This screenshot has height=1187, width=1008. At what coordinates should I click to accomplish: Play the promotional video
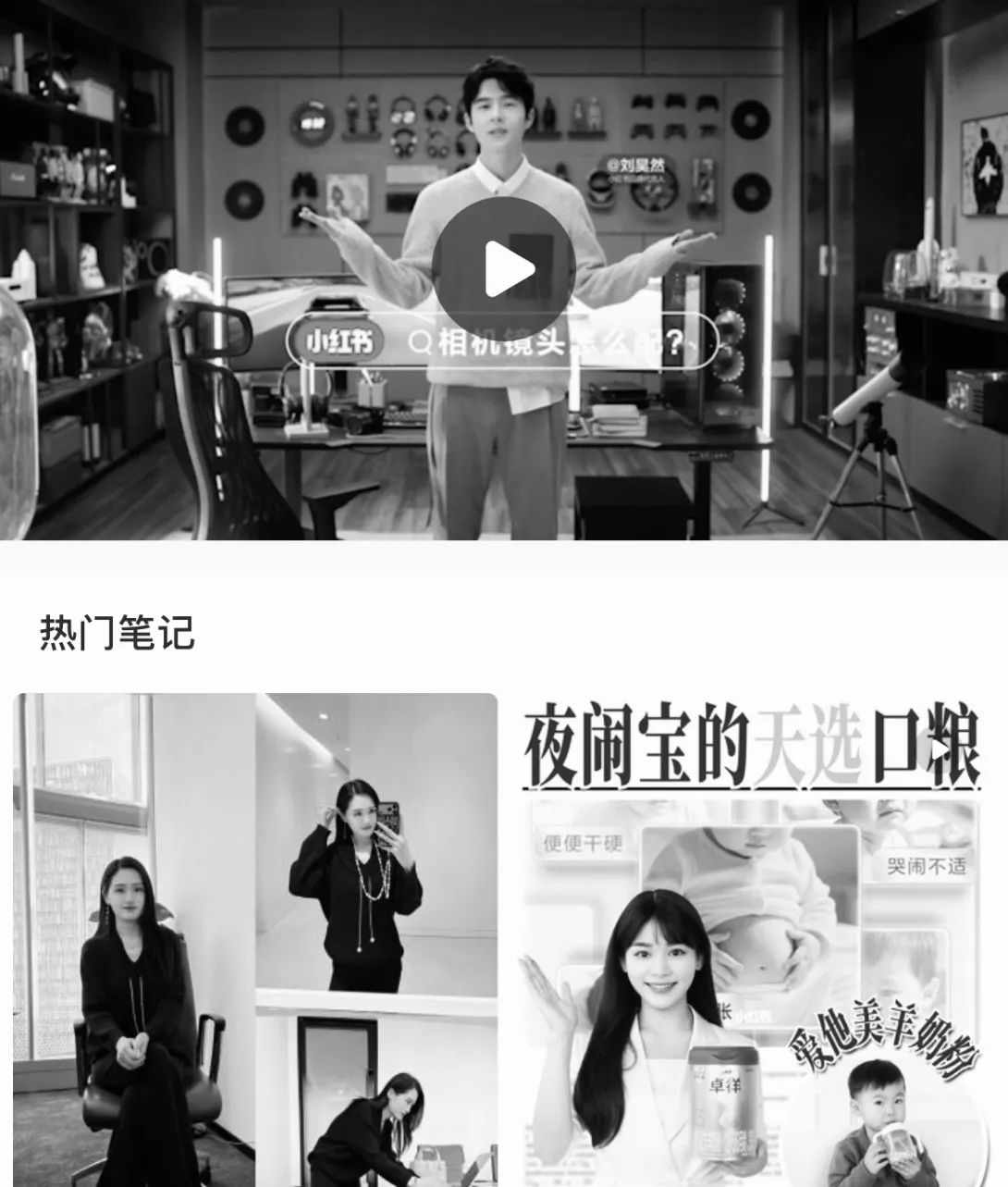coord(503,269)
